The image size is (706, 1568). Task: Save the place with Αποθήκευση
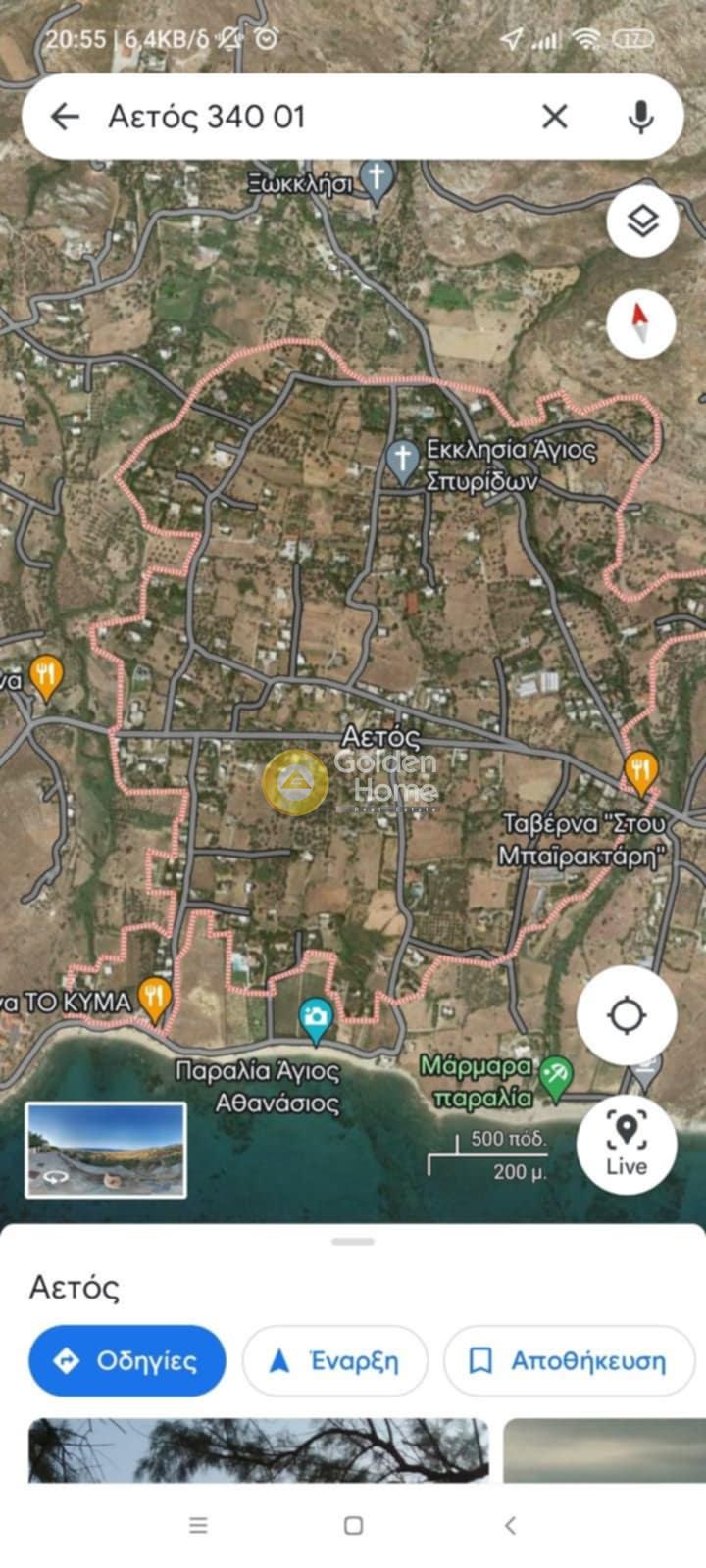(x=569, y=1360)
